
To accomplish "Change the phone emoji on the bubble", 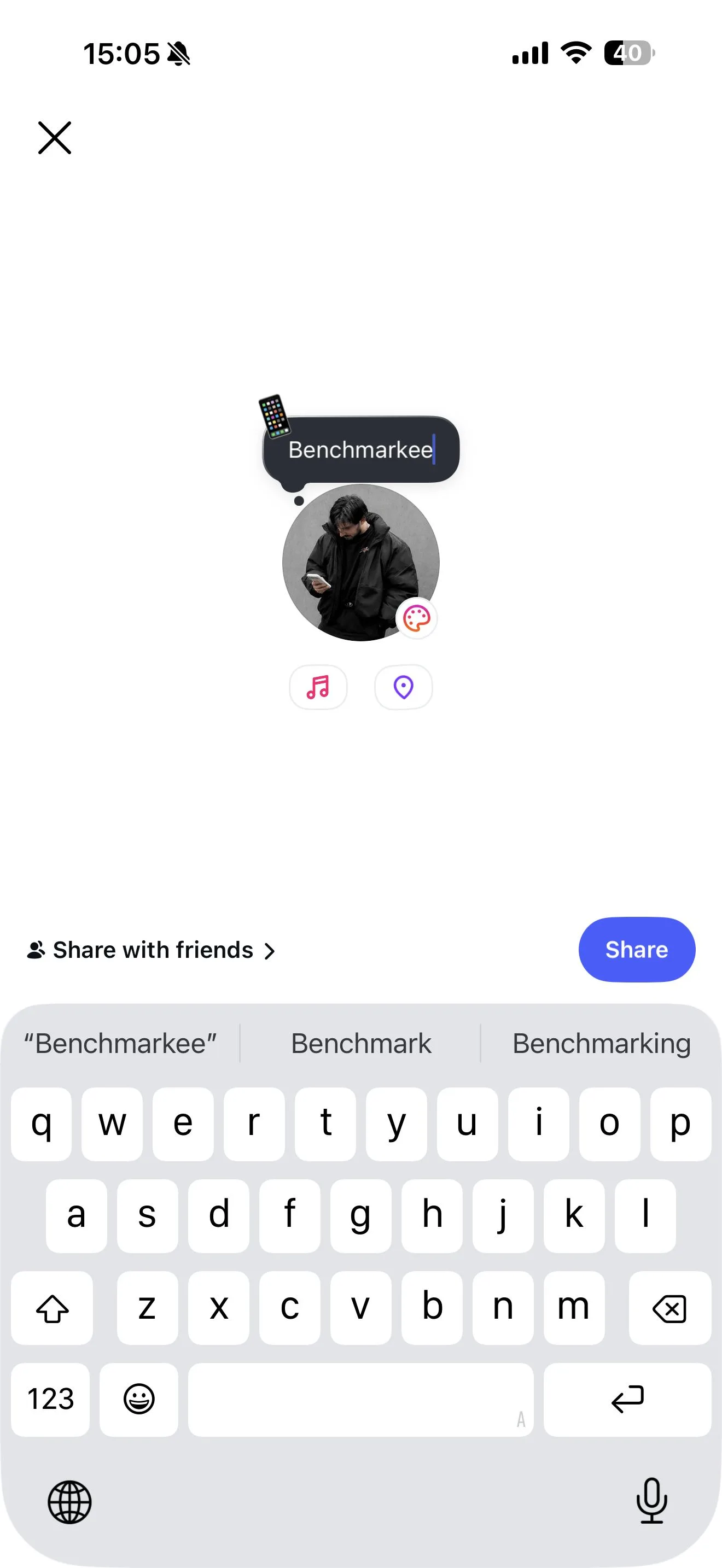I will [x=274, y=416].
